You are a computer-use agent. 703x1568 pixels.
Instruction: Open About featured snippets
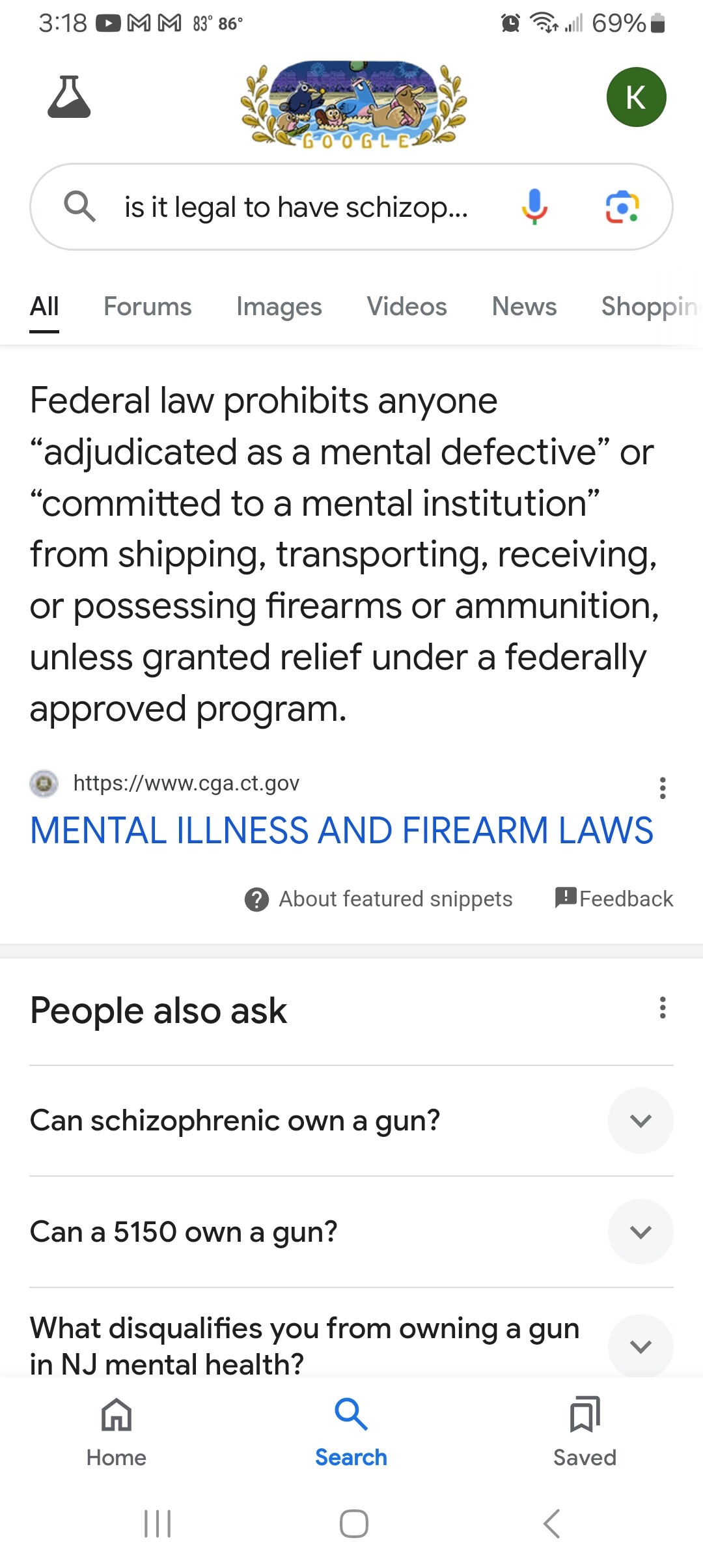point(379,899)
